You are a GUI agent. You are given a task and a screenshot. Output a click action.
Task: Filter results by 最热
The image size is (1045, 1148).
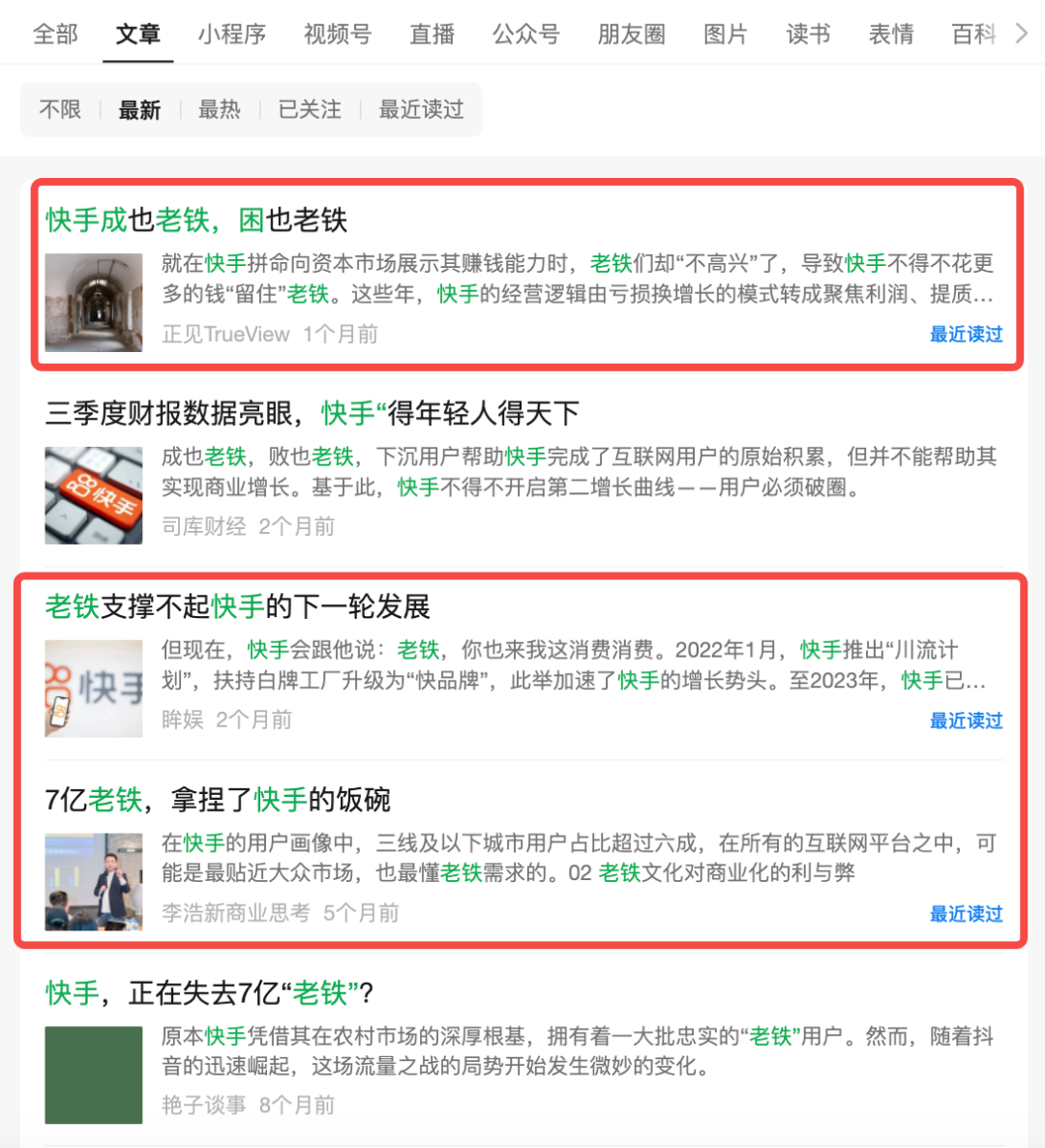pyautogui.click(x=219, y=109)
